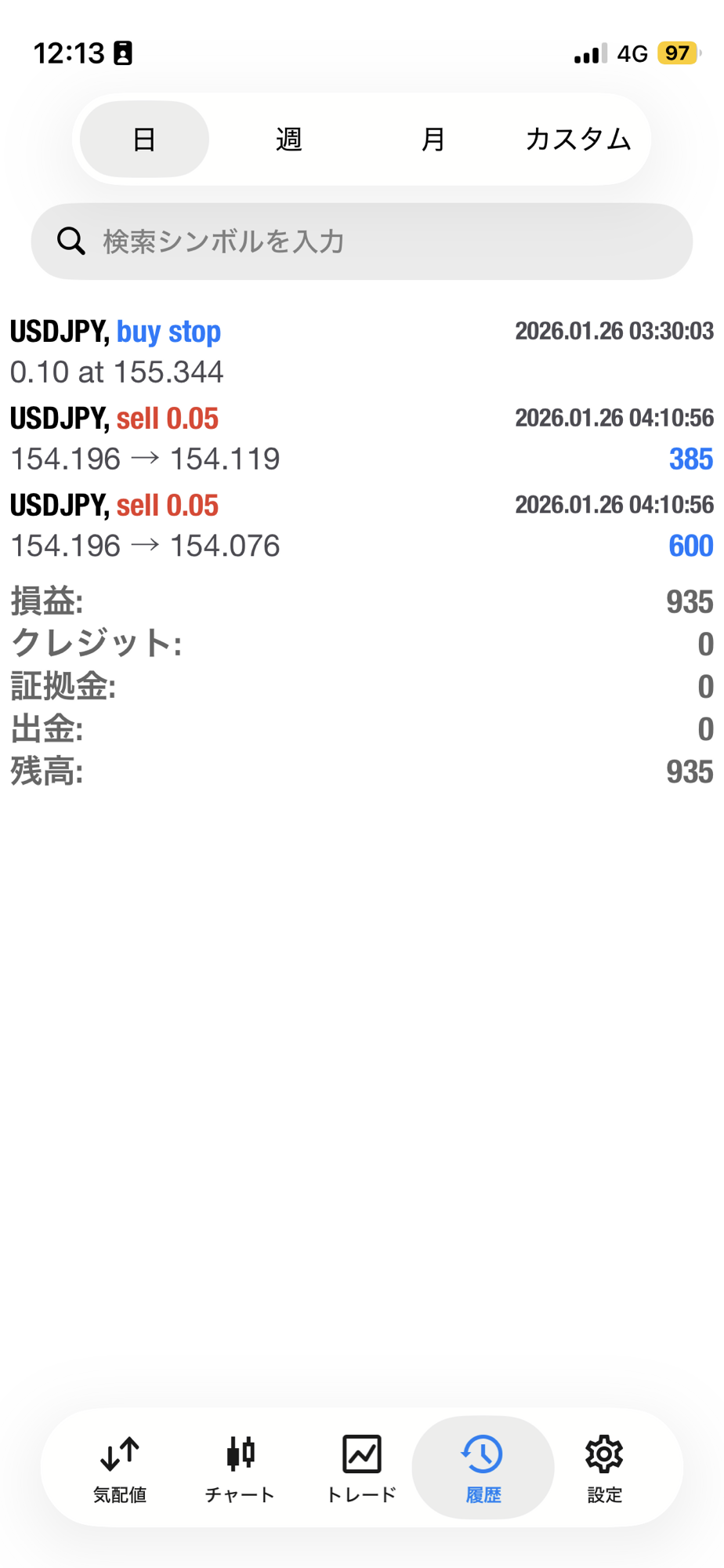Switch to the 月 (month) period
Screen dimensions: 724x1568
pos(433,140)
